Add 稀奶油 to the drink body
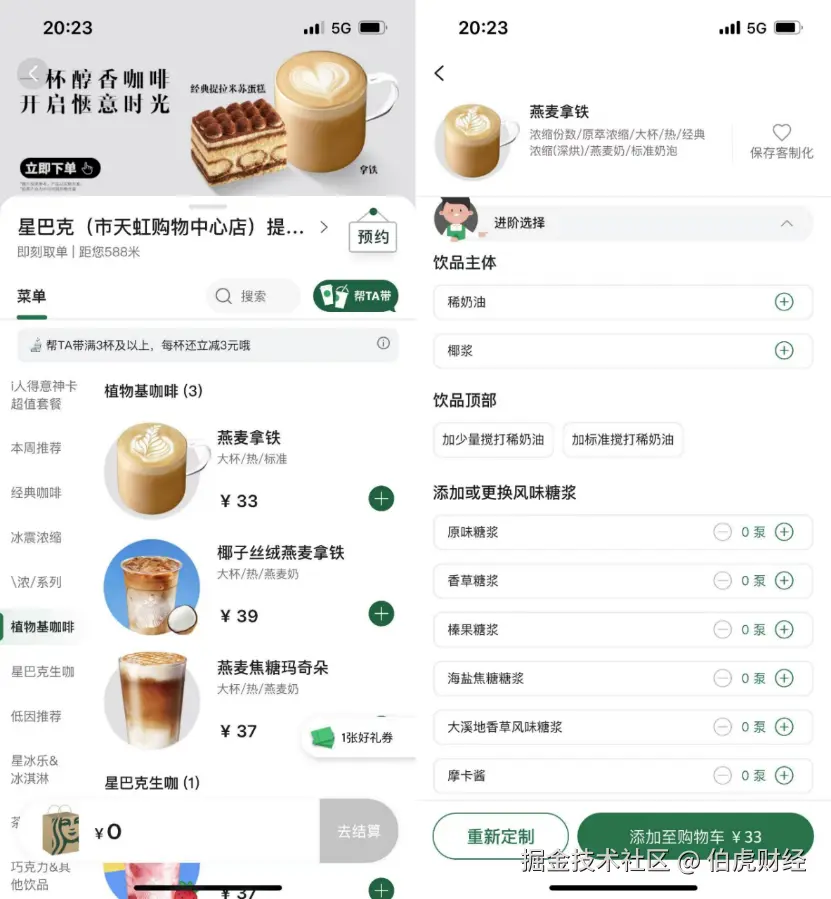Screen dimensions: 831x899 click(784, 302)
